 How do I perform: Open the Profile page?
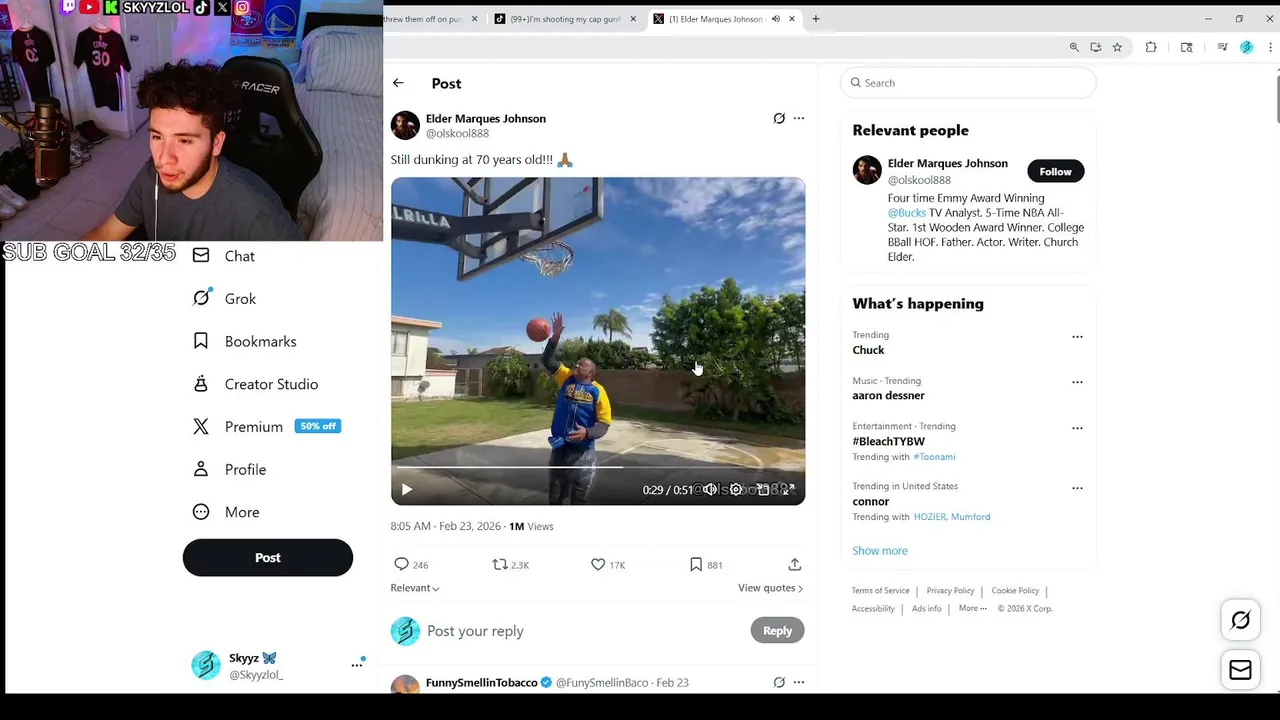point(244,469)
